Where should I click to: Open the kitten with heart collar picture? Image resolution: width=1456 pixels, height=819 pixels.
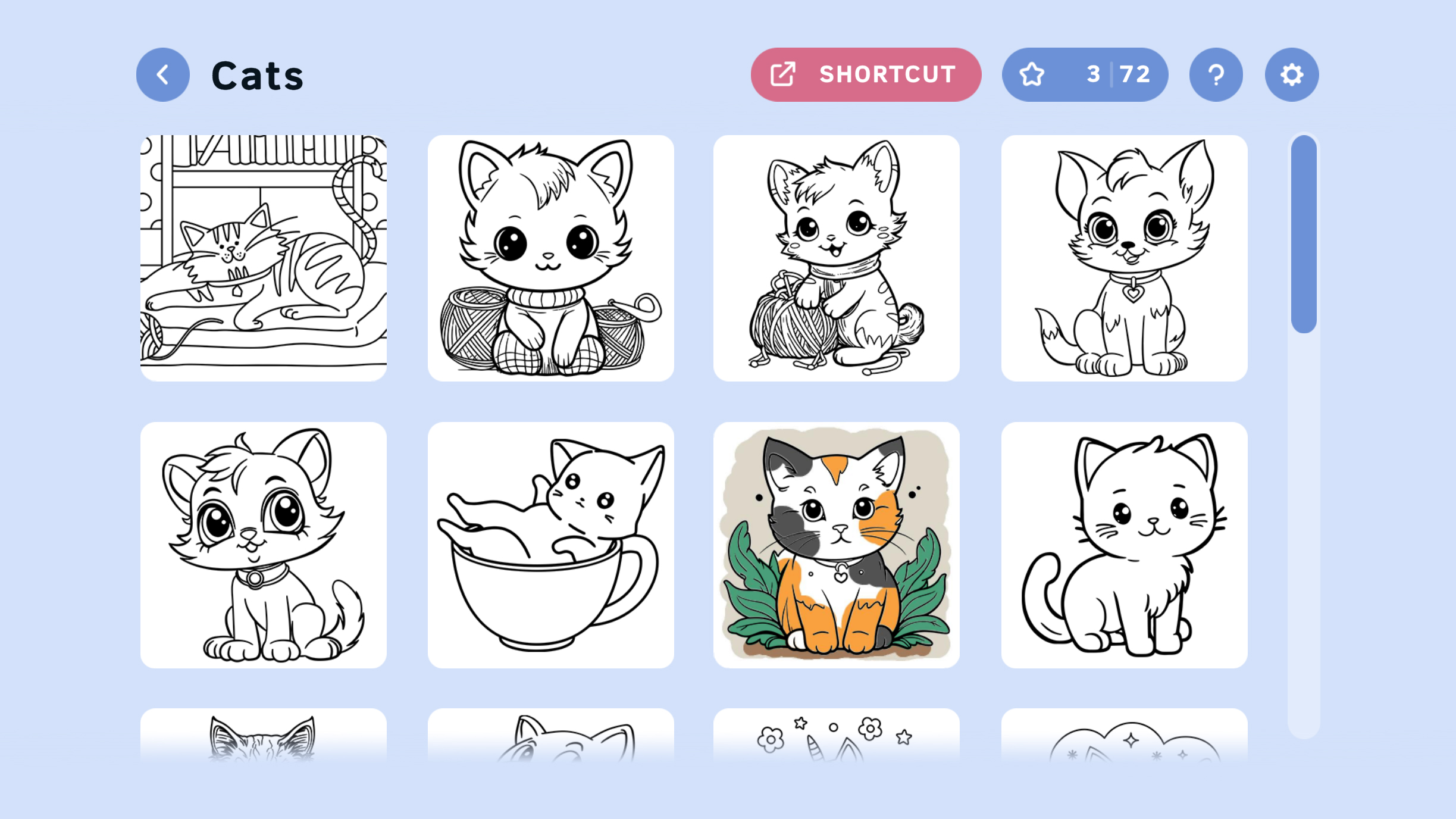(x=1124, y=258)
